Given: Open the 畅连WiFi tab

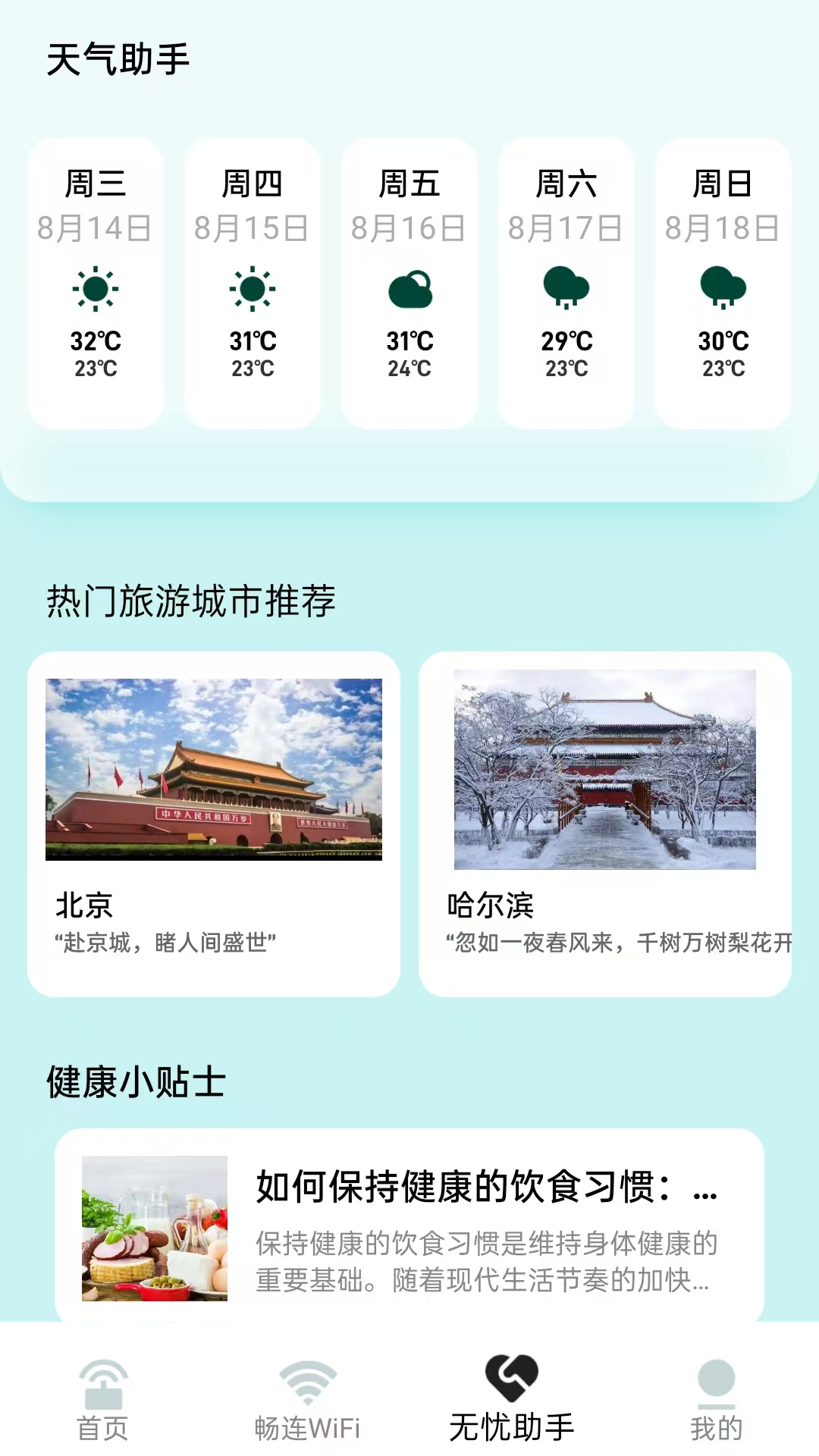Looking at the screenshot, I should pyautogui.click(x=307, y=1399).
